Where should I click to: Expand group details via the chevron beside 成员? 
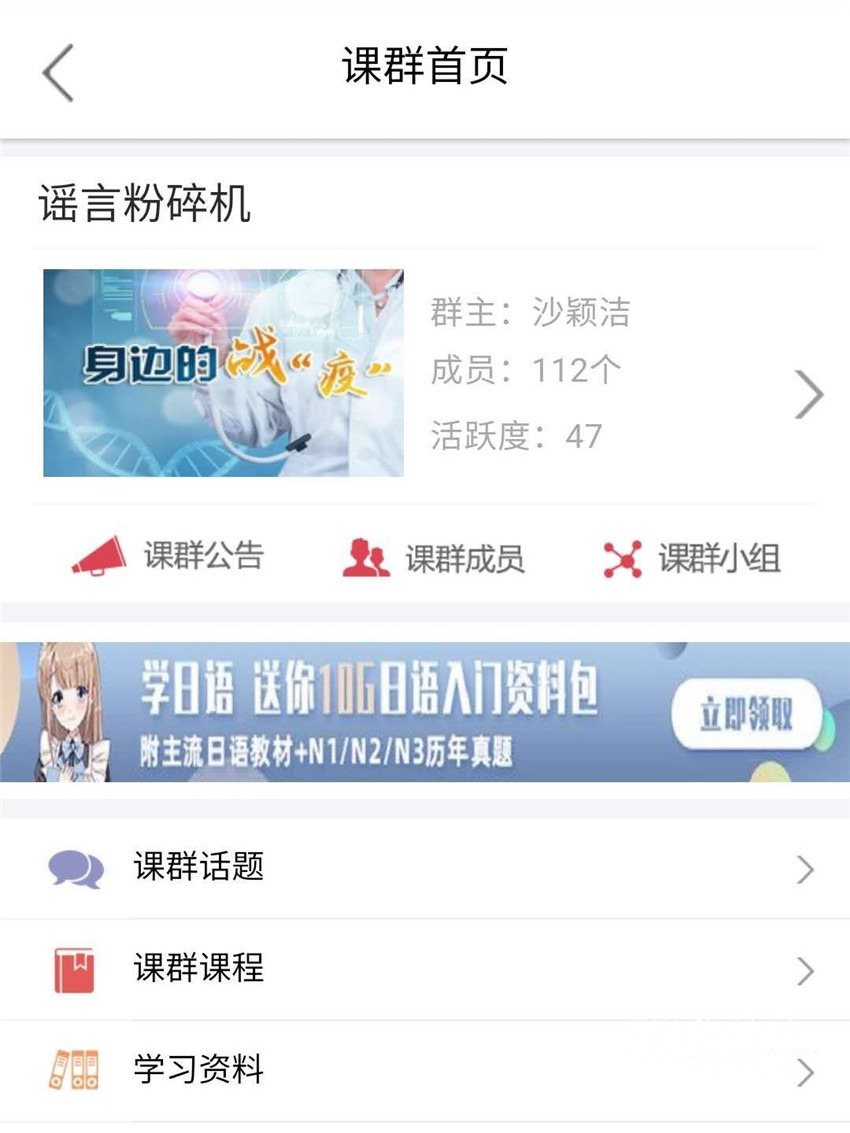pyautogui.click(x=808, y=395)
